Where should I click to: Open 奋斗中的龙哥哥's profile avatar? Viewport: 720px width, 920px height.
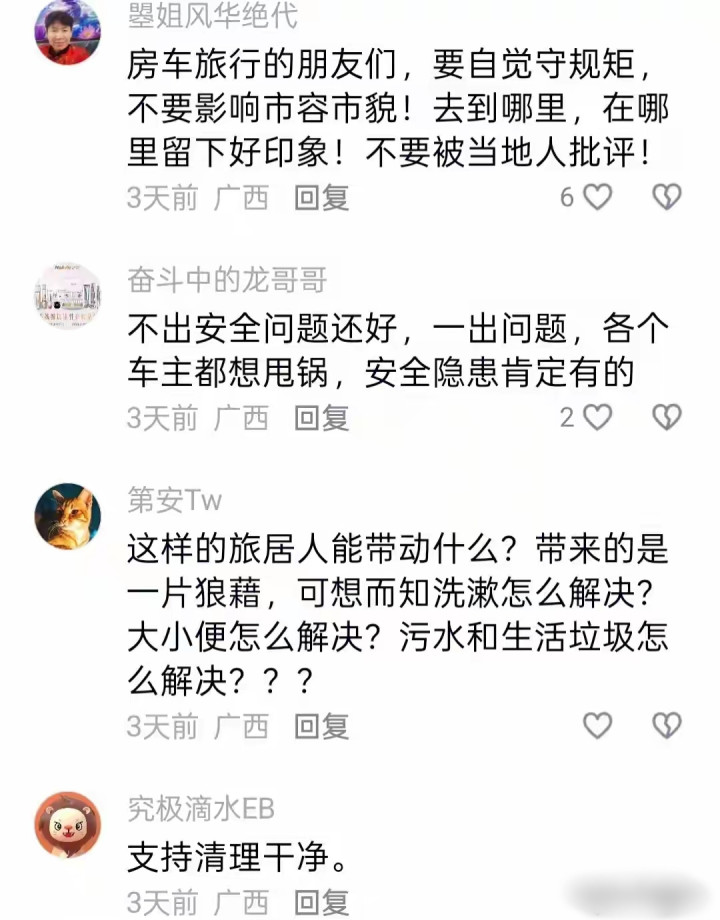[68, 296]
